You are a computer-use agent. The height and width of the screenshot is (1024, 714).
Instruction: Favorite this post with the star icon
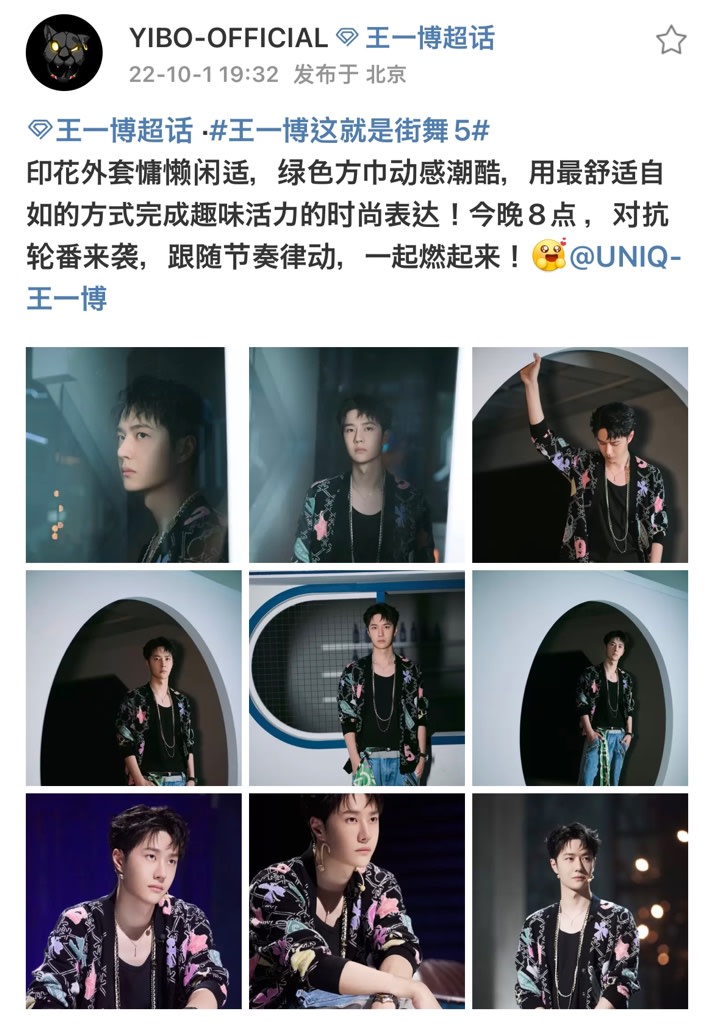[x=671, y=40]
